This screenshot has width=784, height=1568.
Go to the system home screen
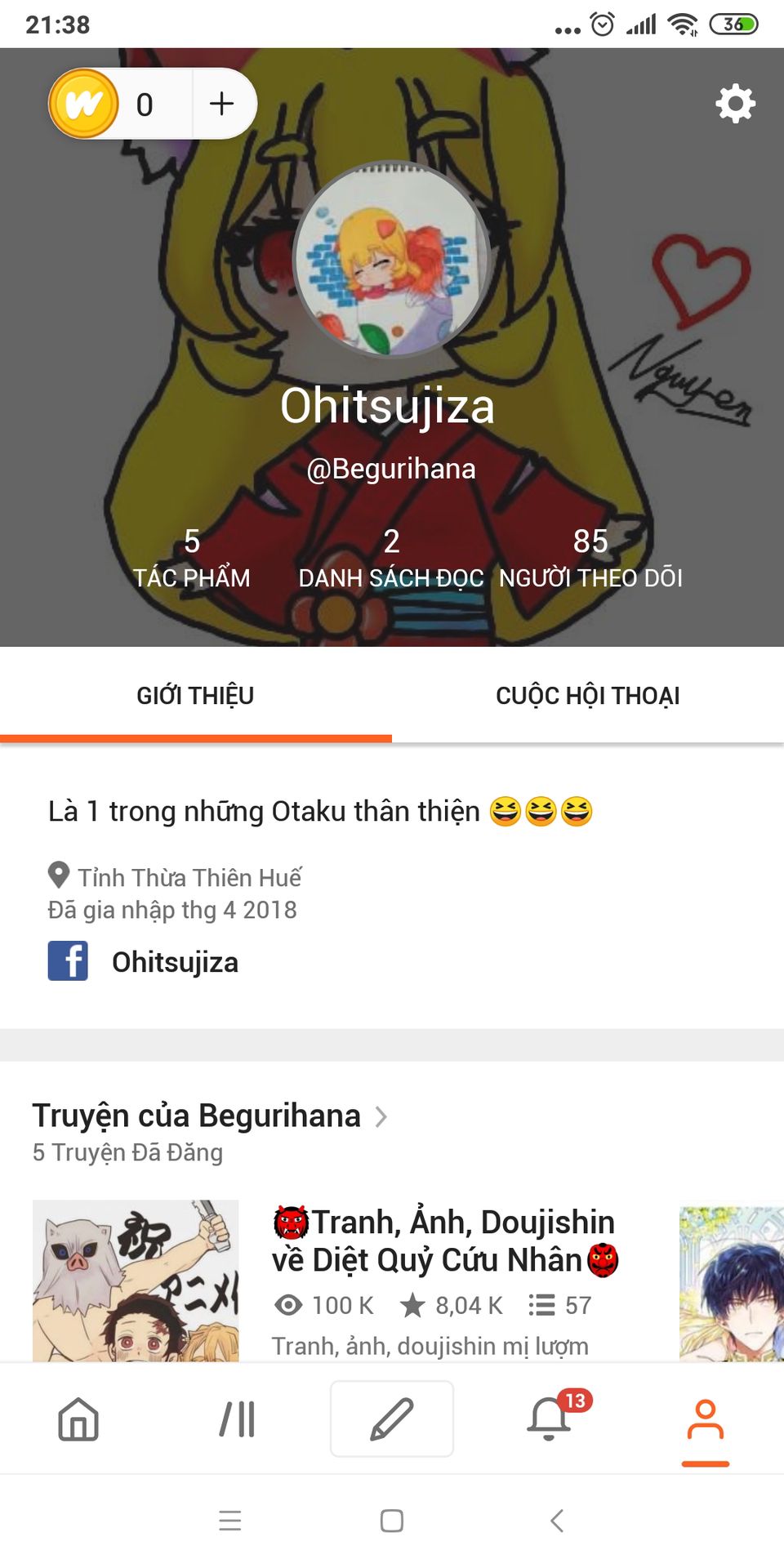point(392,1521)
